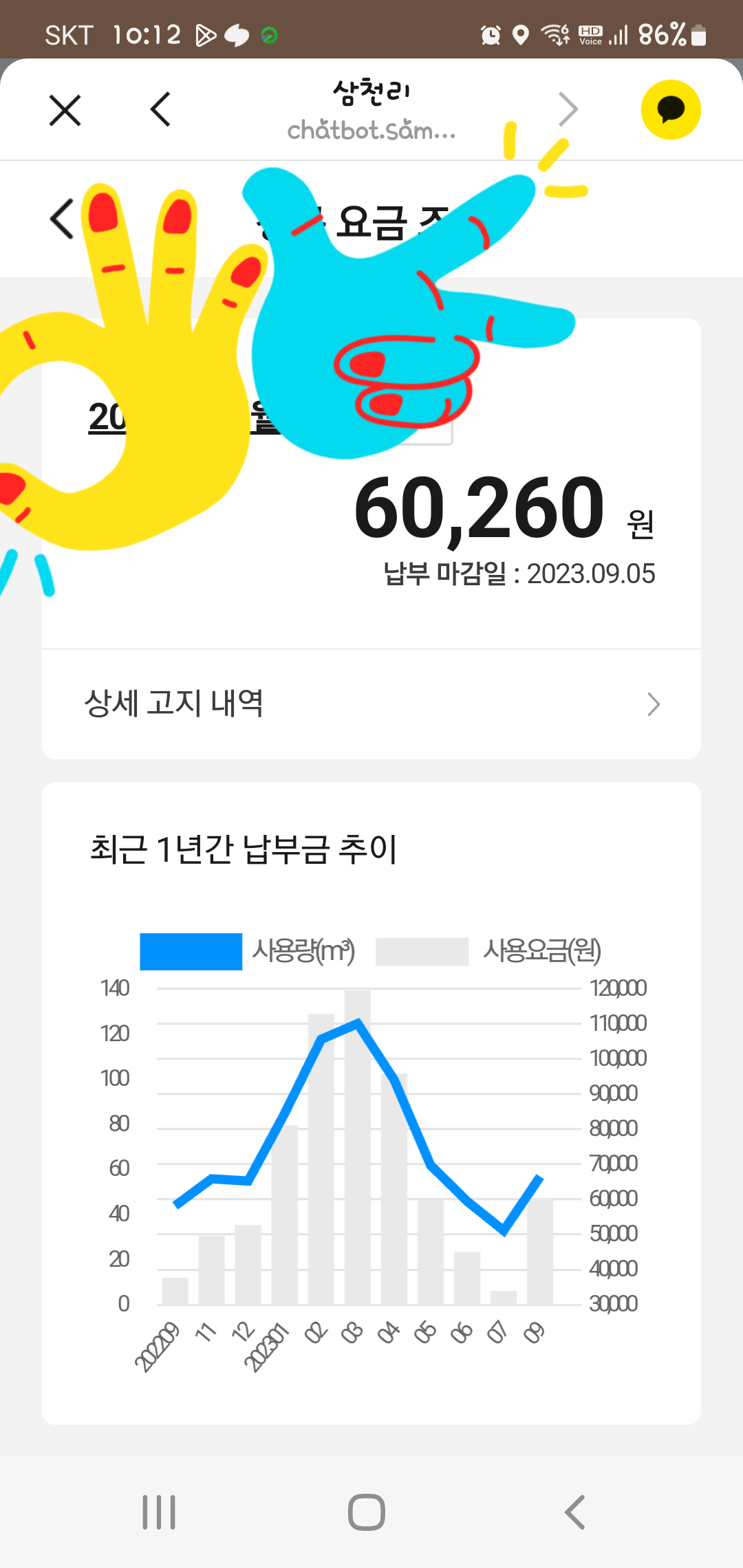Open the yellow KakaoTalk chat button
This screenshot has height=1568, width=743.
point(671,110)
